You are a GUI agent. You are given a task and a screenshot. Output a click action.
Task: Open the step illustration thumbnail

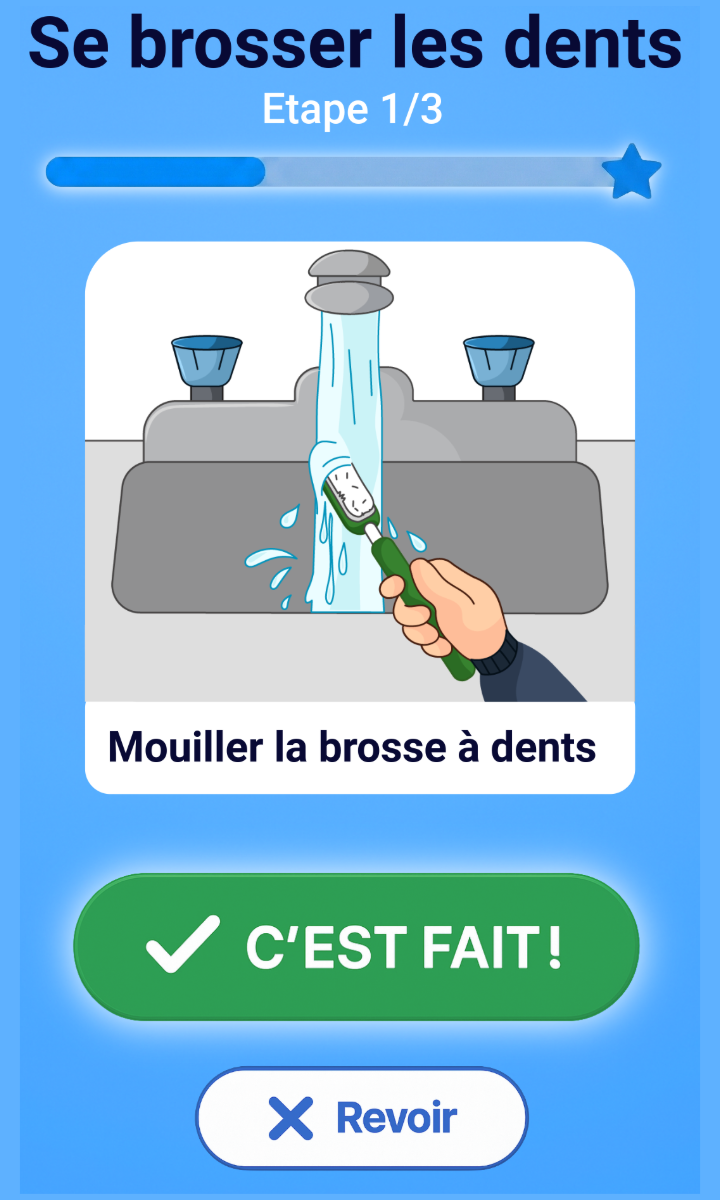click(360, 470)
